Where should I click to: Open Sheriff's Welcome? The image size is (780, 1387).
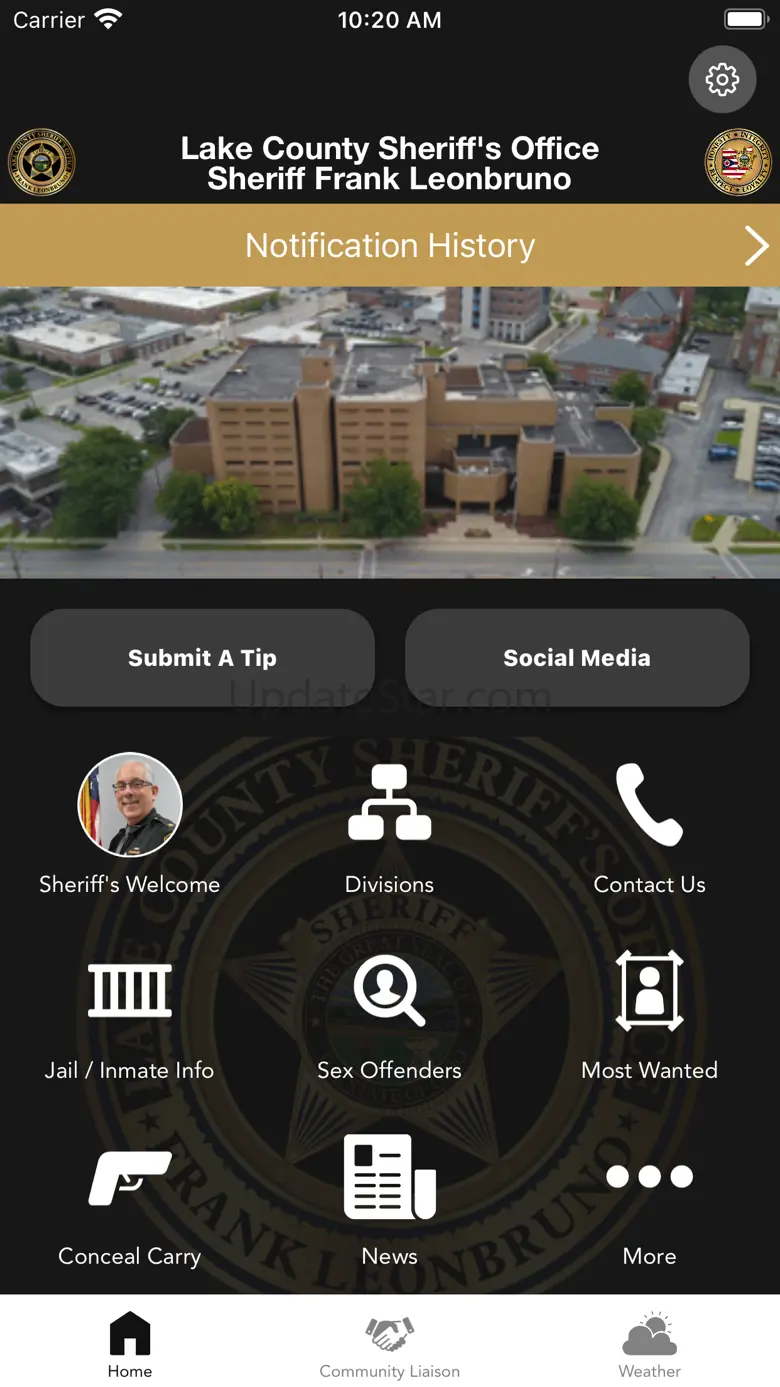coord(130,825)
